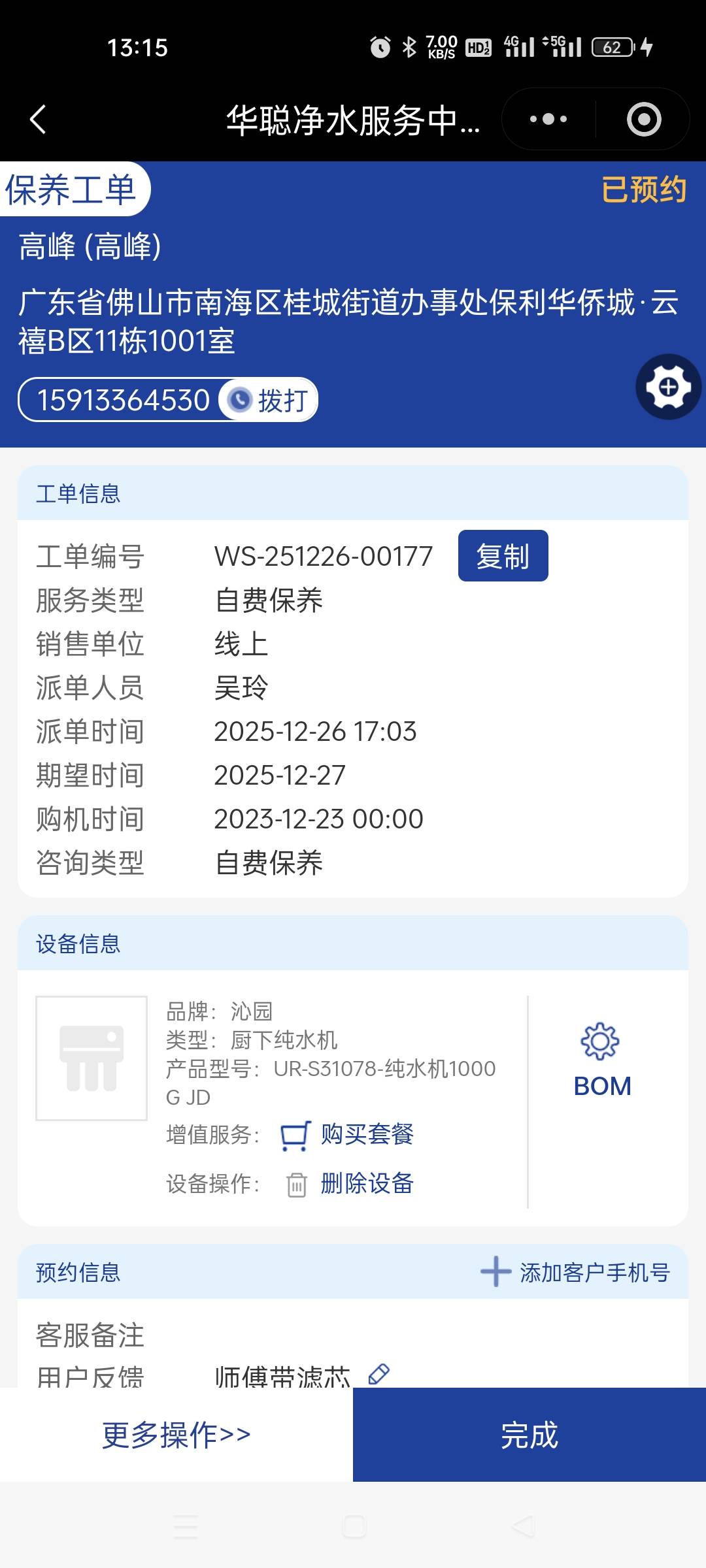Mark the work order as 完成
706x1568 pixels.
click(529, 1435)
